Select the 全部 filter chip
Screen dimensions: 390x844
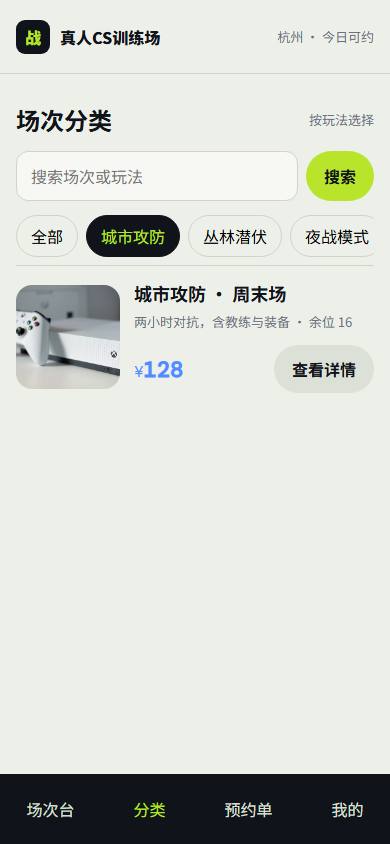click(47, 236)
